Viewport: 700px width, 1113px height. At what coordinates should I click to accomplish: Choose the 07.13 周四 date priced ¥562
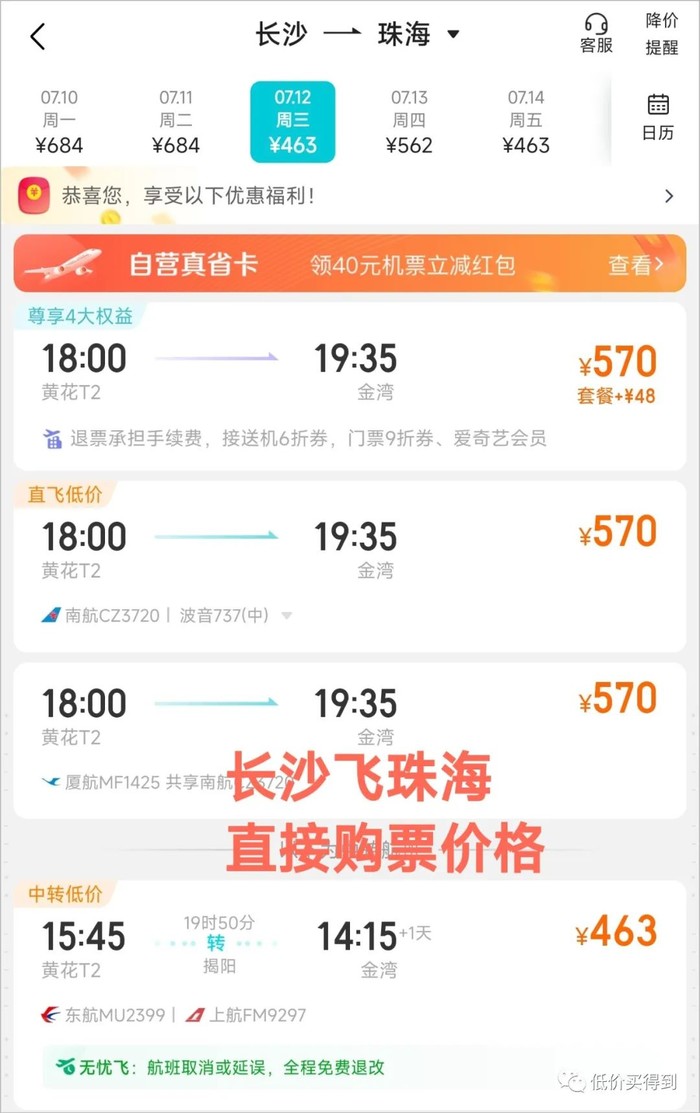[x=409, y=121]
